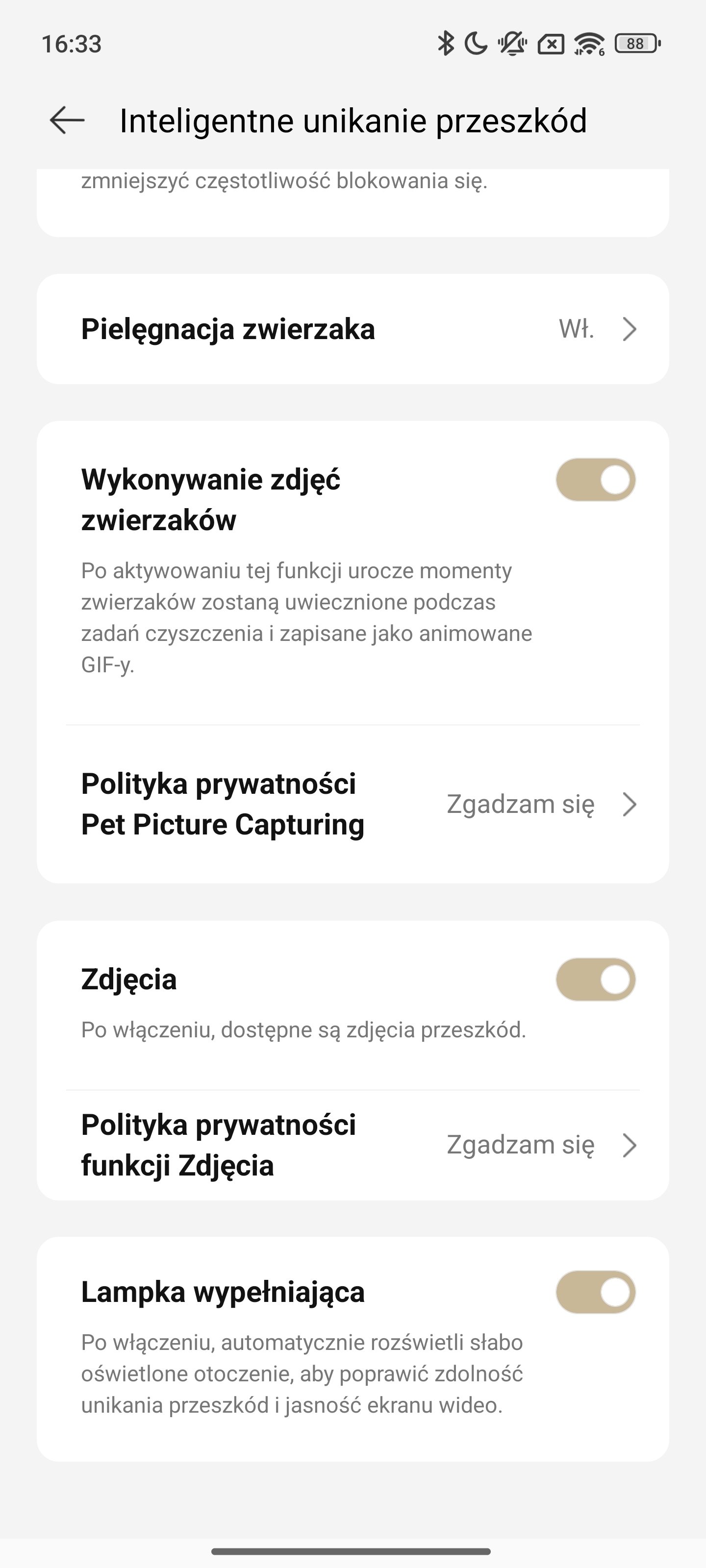
Task: Turn off Lampka wypełniająca toggle
Action: (595, 1292)
